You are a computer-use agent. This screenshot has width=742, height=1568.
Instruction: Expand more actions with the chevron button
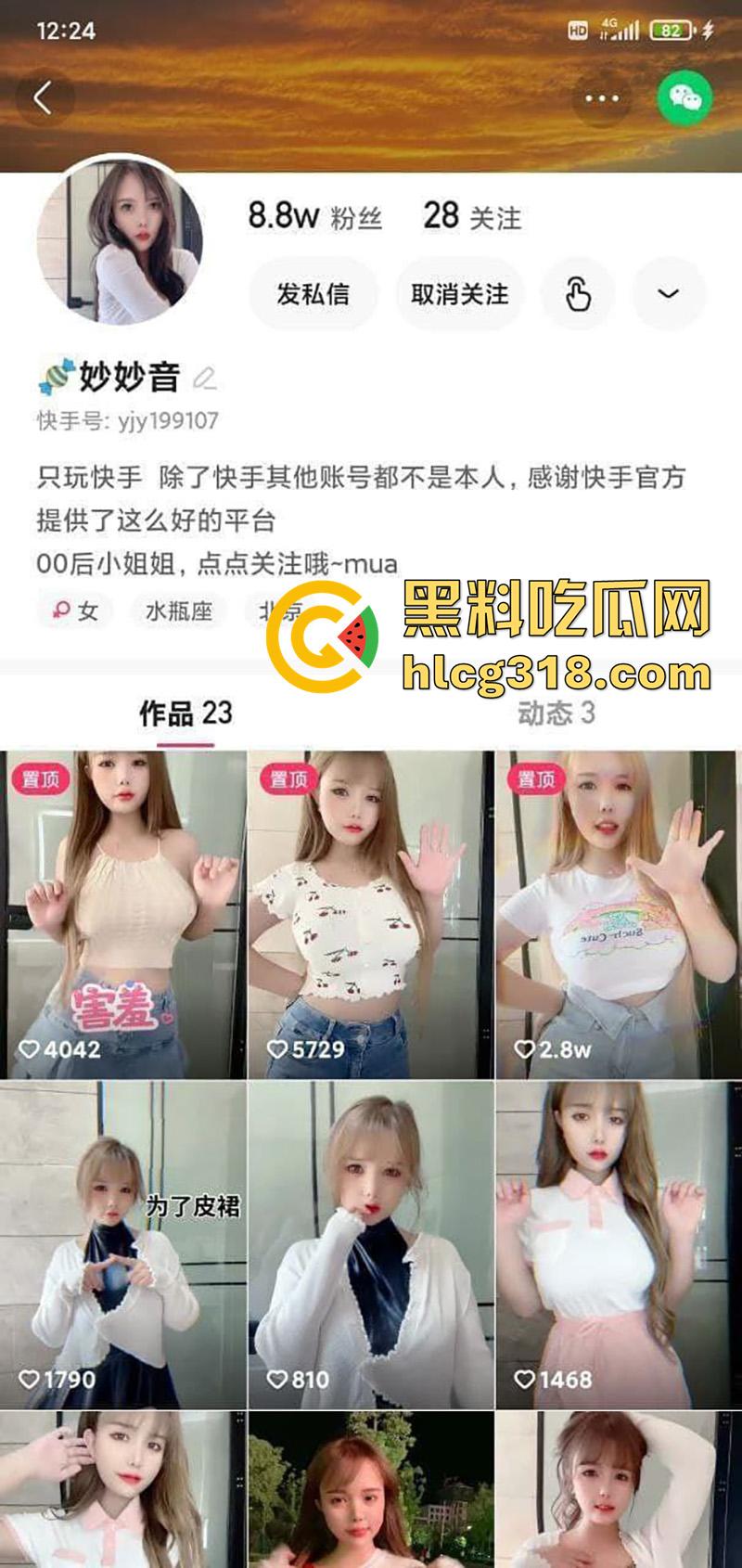click(667, 293)
